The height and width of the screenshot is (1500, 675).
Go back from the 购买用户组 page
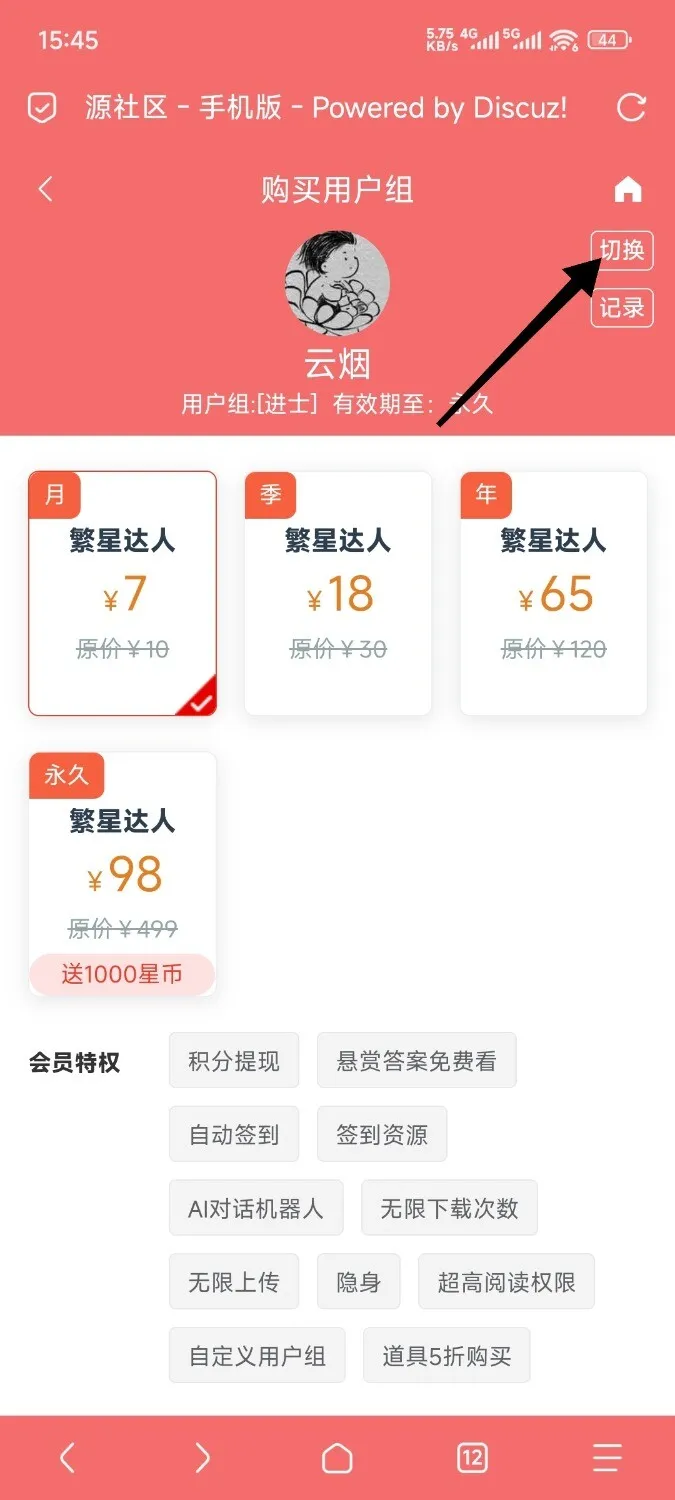[x=45, y=189]
